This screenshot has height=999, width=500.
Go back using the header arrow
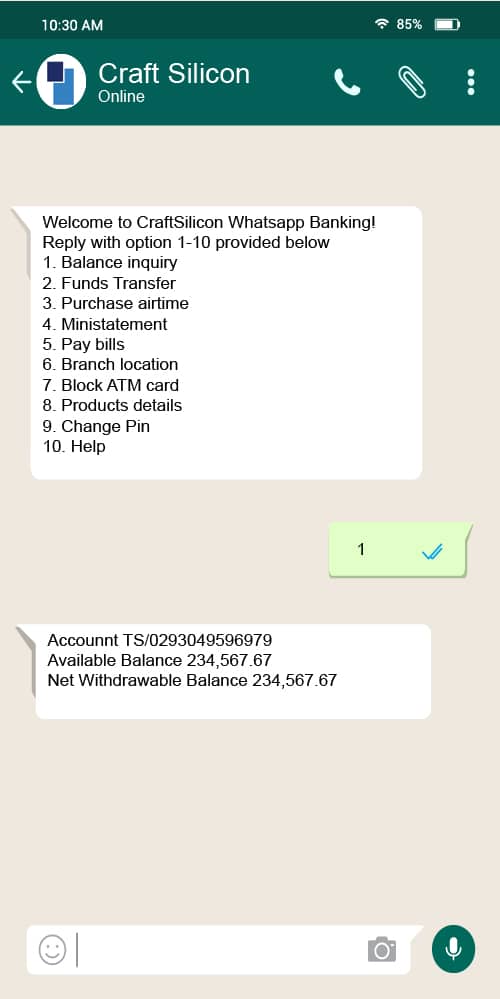(22, 82)
